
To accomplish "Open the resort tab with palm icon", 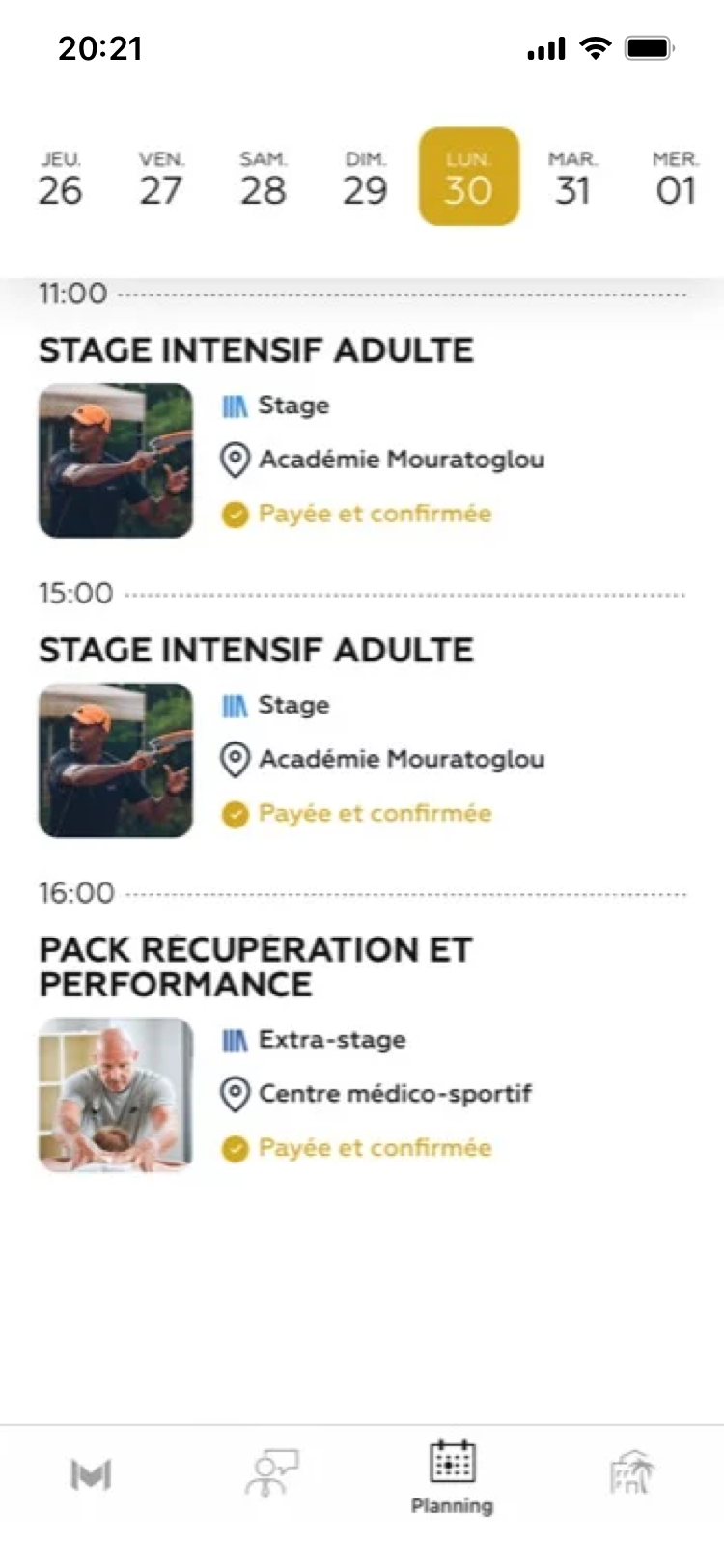I will point(632,1474).
